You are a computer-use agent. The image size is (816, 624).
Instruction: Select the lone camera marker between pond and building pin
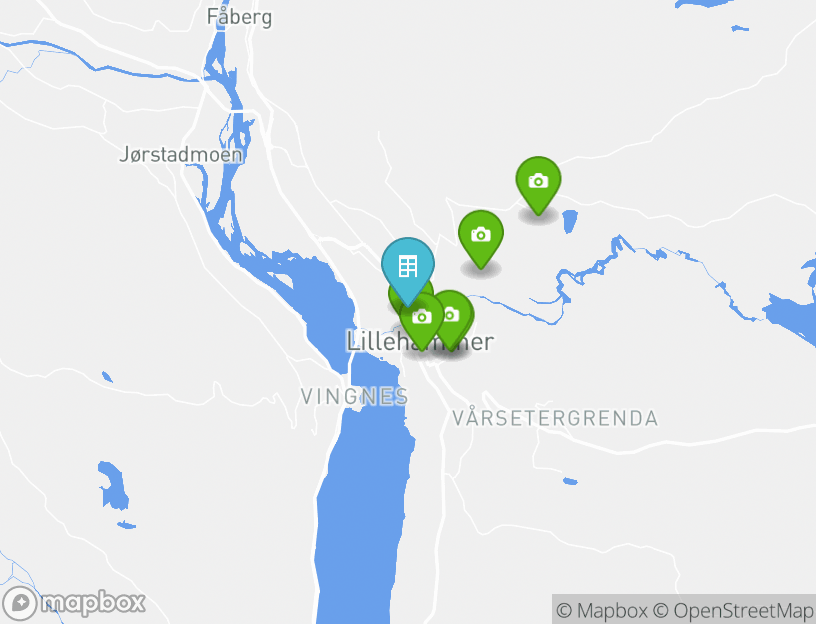(481, 235)
